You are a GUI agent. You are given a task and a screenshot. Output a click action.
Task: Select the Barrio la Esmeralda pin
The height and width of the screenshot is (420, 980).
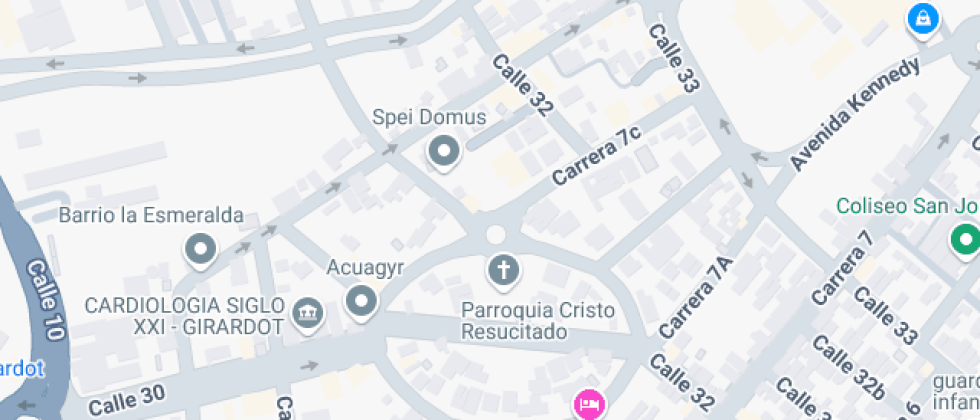(200, 250)
